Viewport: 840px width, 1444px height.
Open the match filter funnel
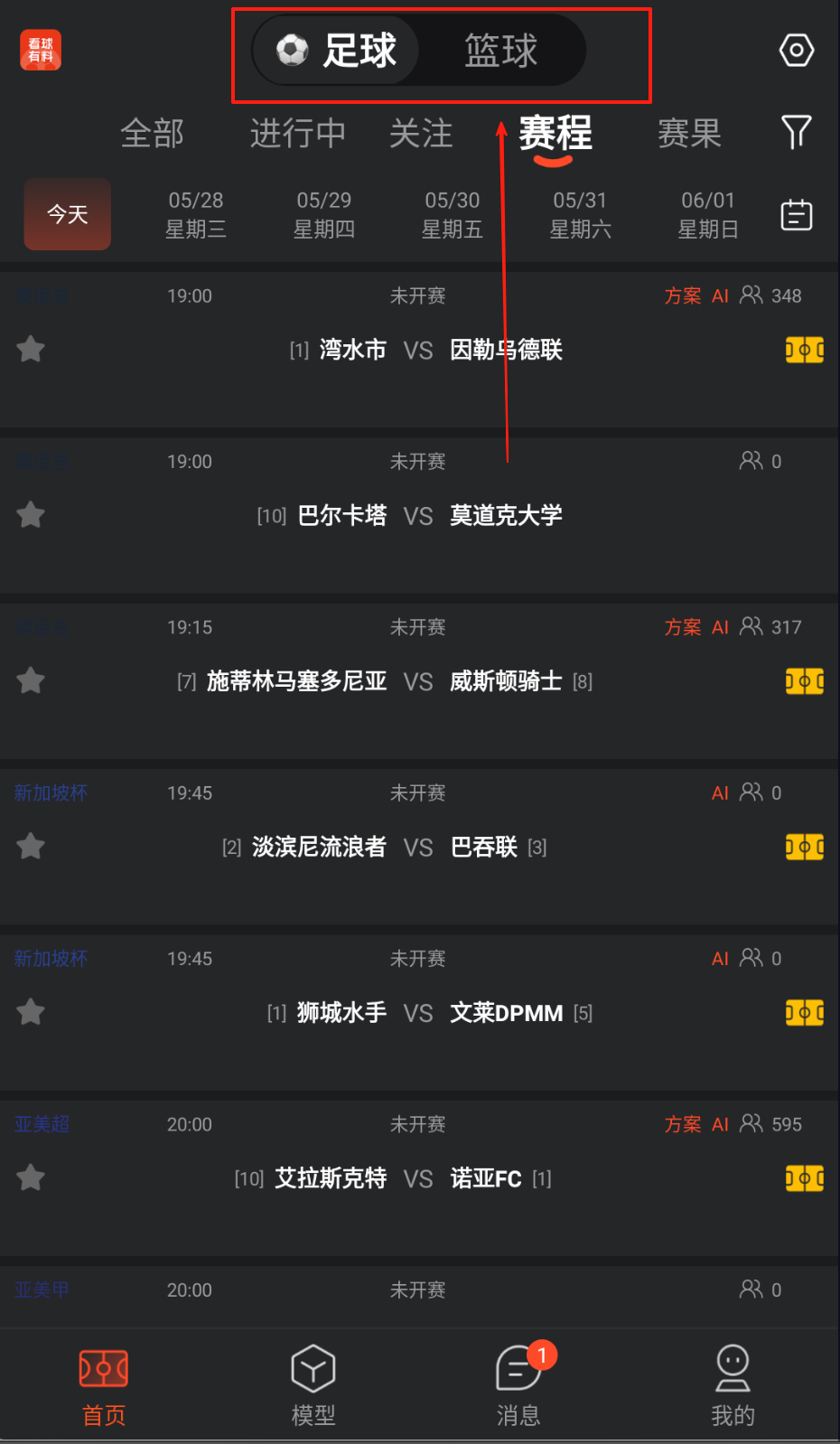tap(796, 133)
